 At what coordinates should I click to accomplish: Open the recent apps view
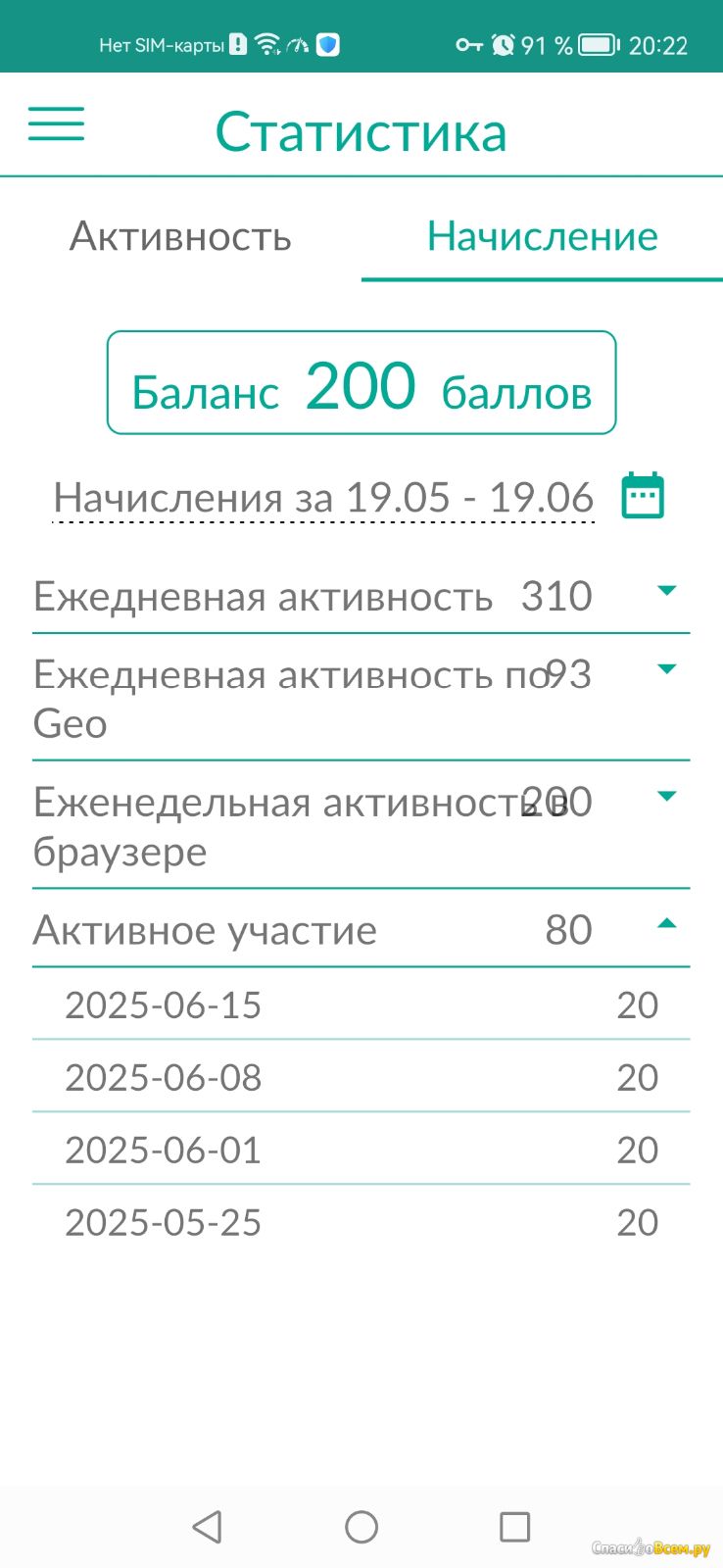pos(514,1527)
